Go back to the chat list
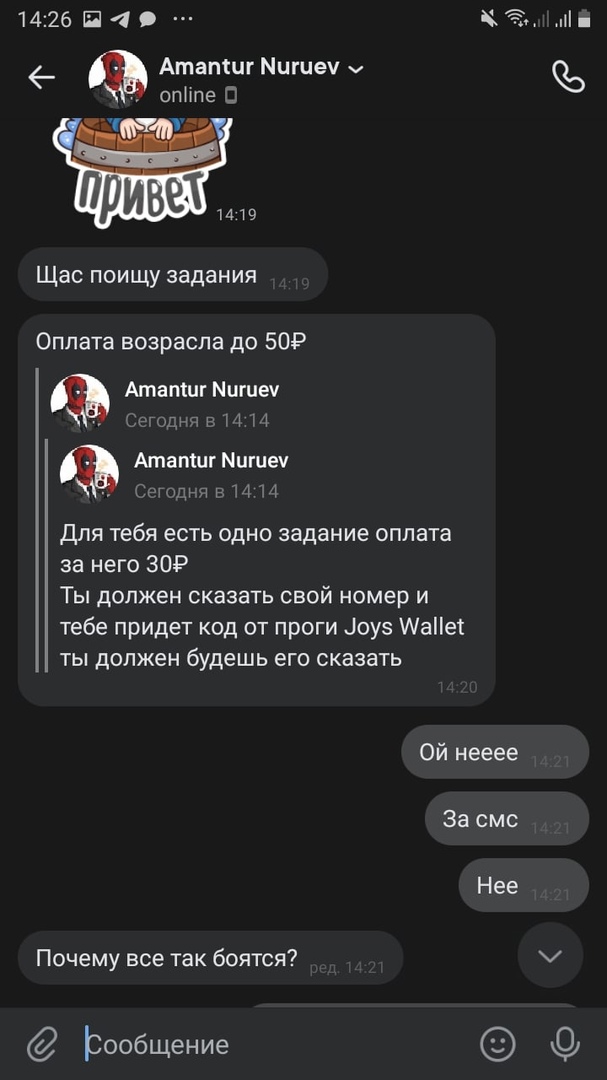This screenshot has width=607, height=1080. click(41, 78)
